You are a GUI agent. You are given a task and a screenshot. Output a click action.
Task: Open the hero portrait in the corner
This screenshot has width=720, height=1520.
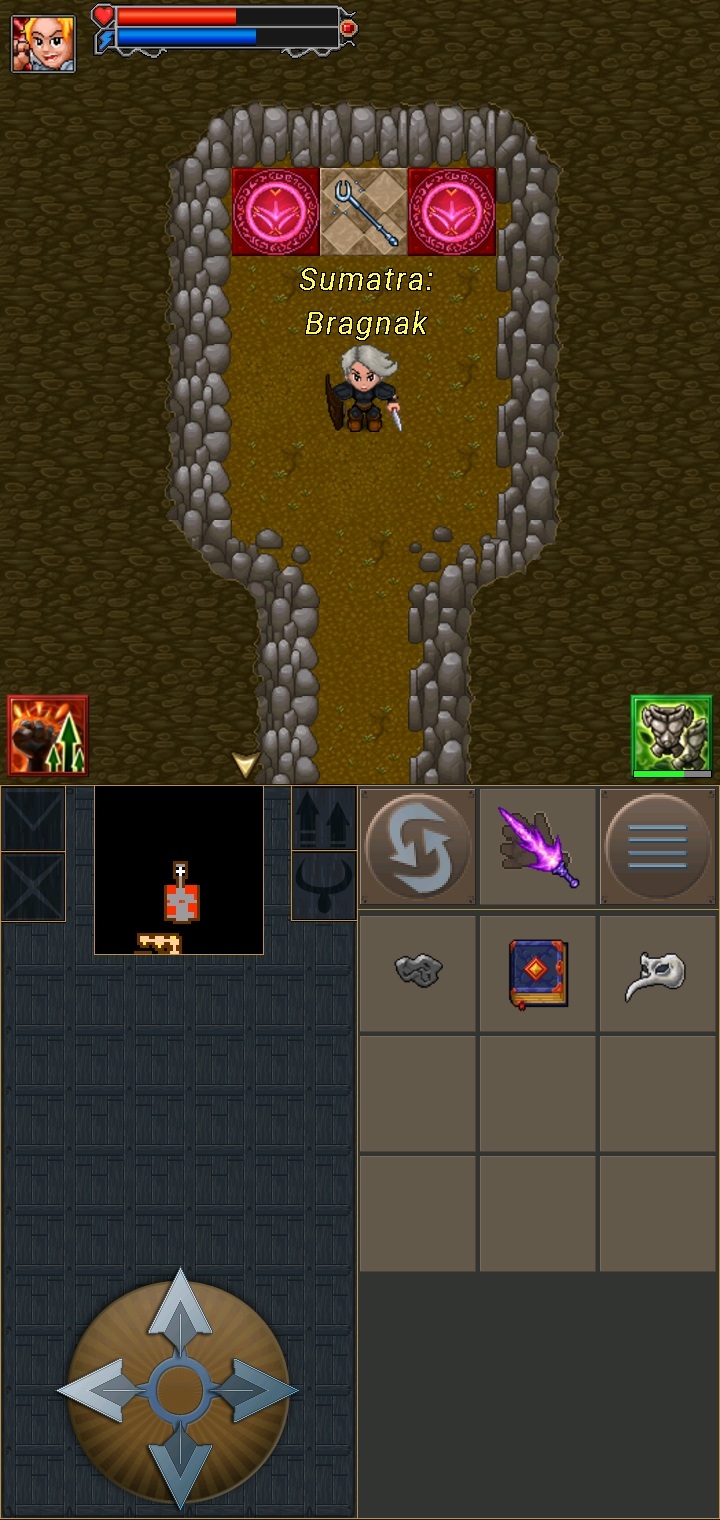43,43
